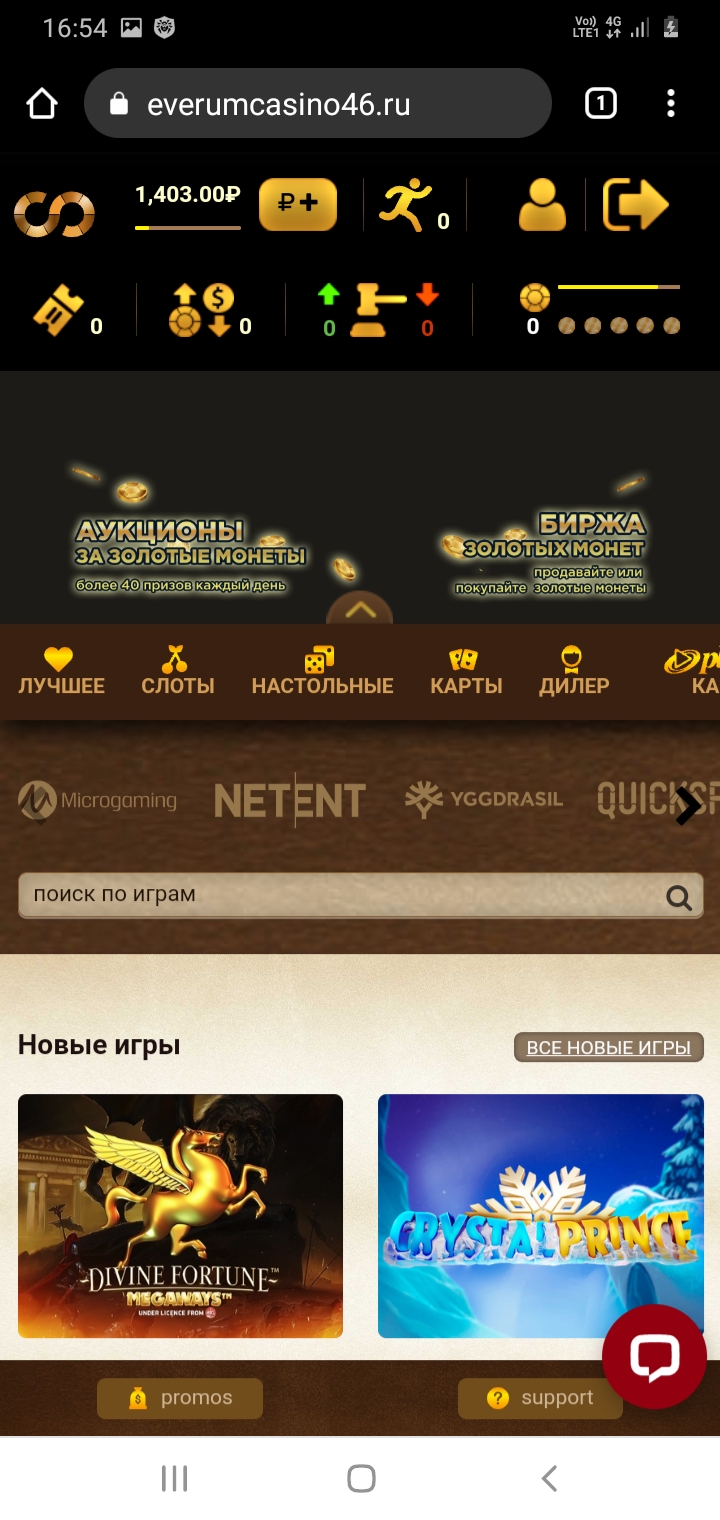Tap the browser home icon
Image resolution: width=720 pixels, height=1520 pixels.
42,104
